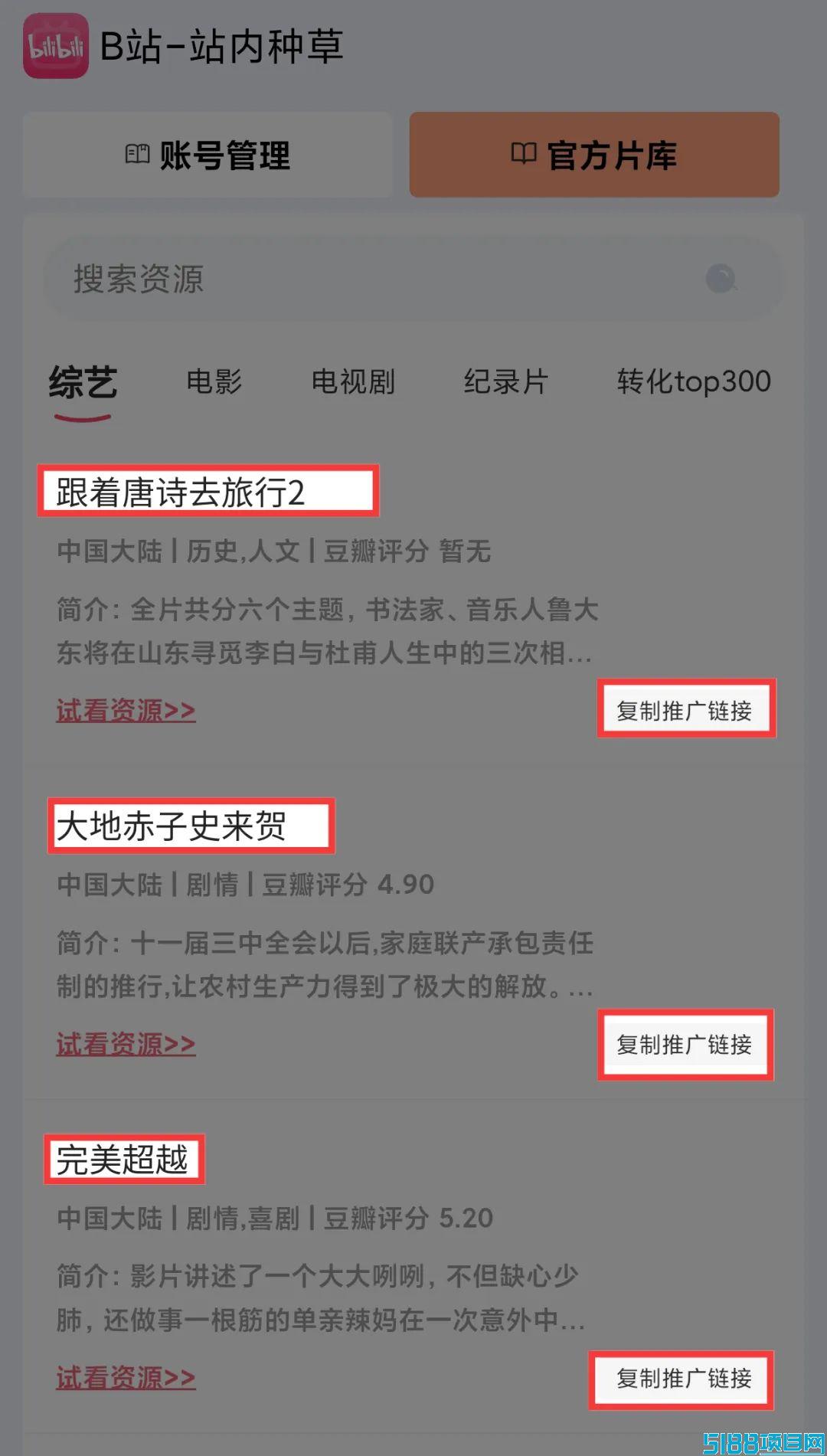Open 试看资源 link for 完美超越
This screenshot has height=1456, width=827.
126,1379
